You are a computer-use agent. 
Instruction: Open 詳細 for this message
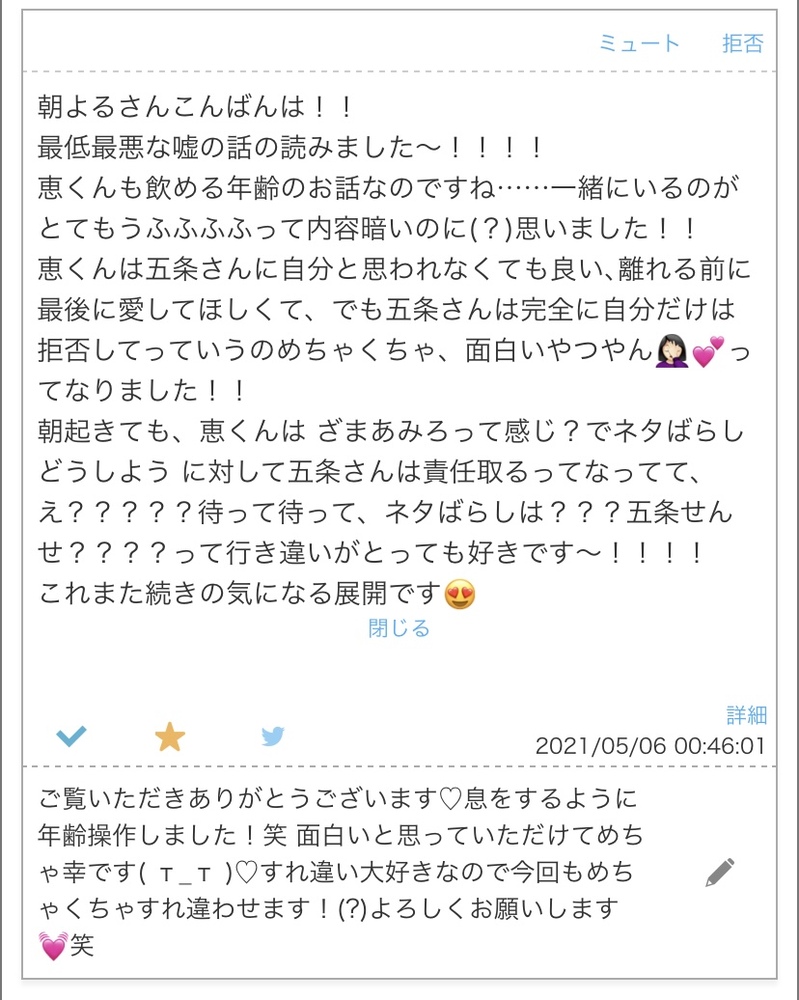(746, 715)
